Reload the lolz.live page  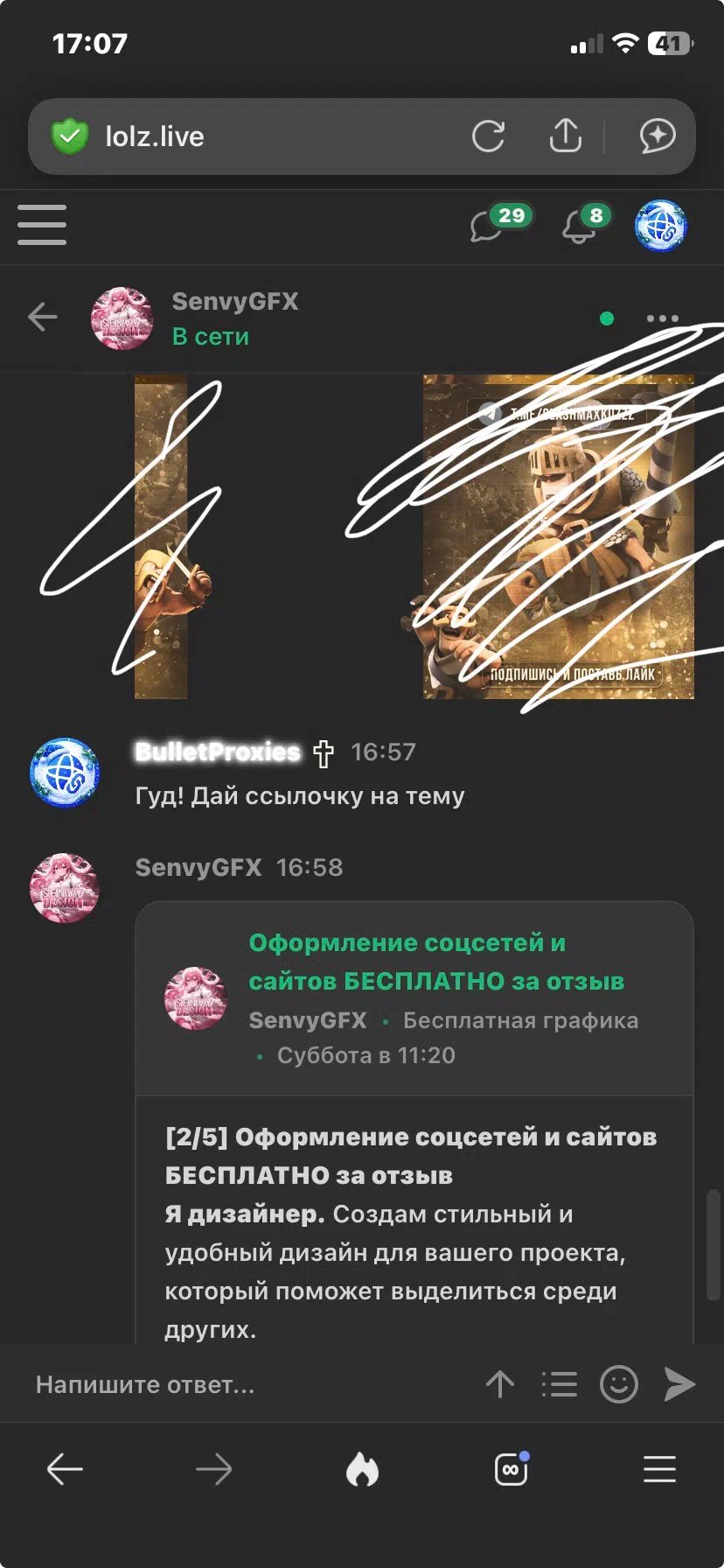point(488,136)
